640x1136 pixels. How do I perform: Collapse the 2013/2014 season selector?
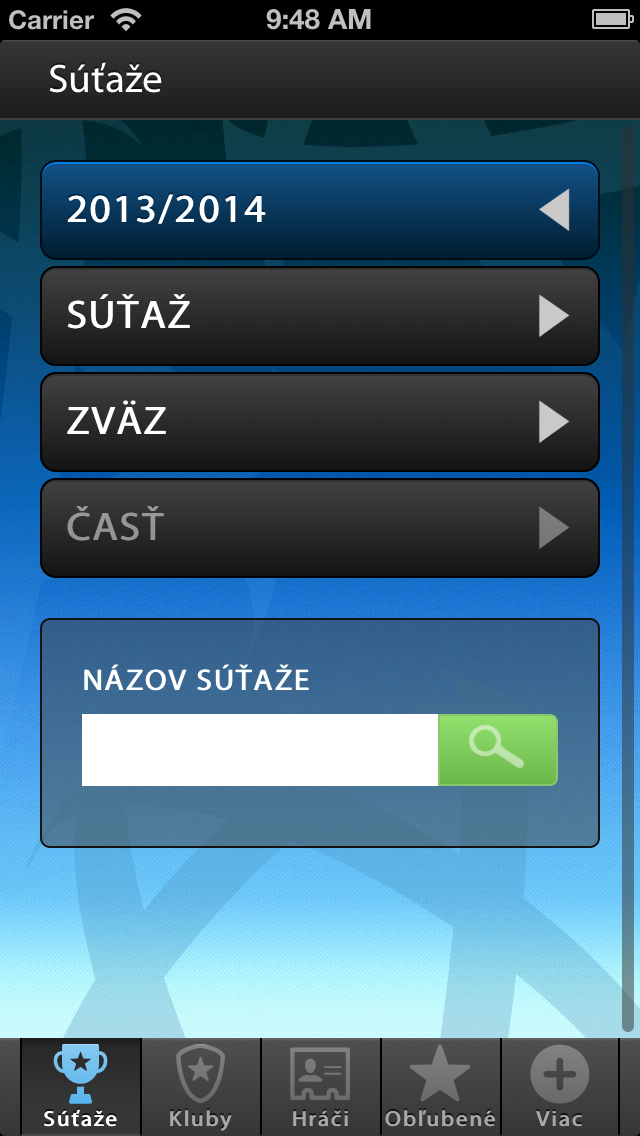320,210
